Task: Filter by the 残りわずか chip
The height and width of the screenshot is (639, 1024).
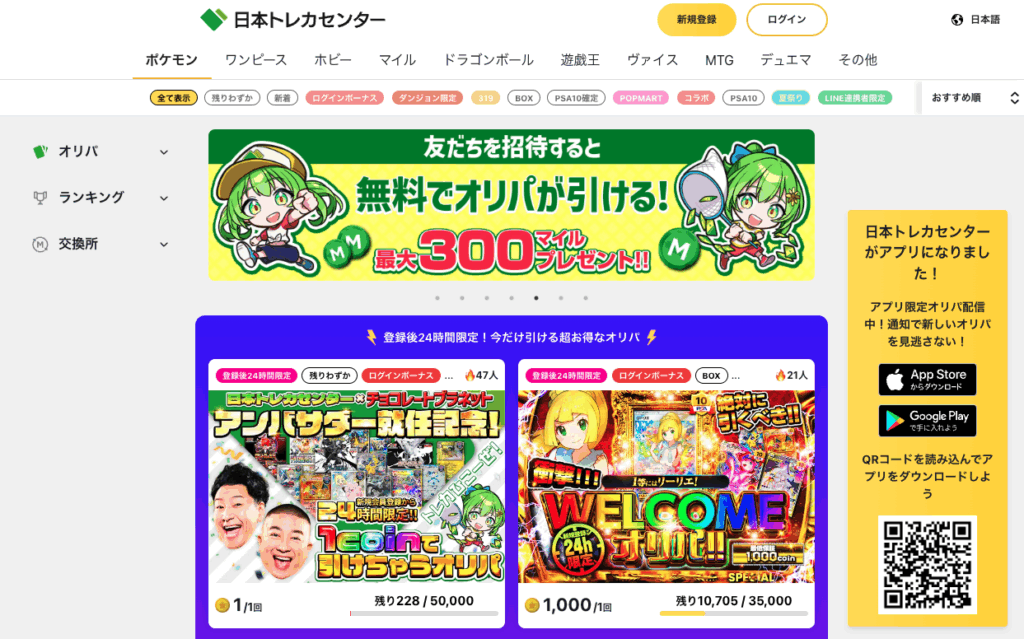Action: [x=232, y=98]
